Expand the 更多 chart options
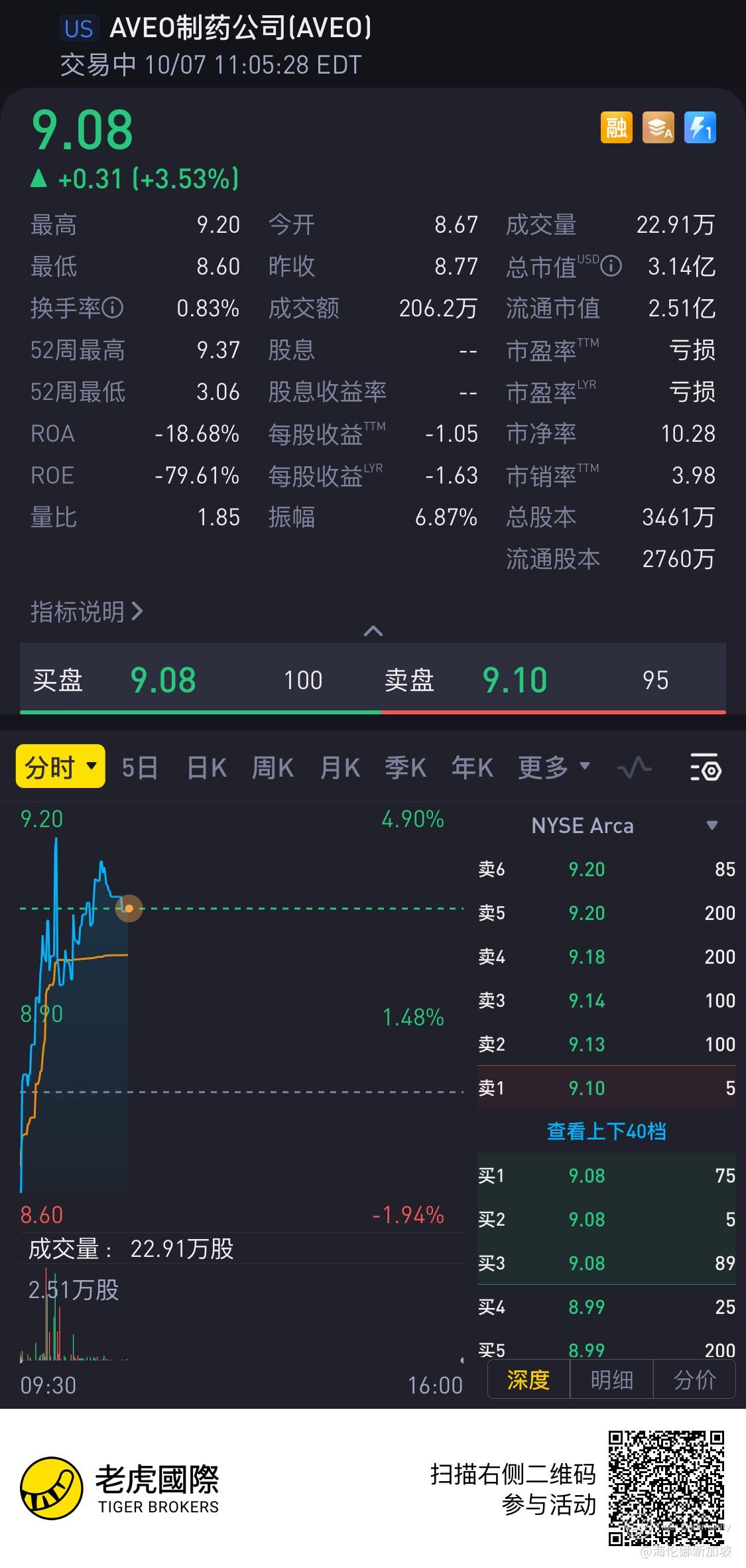 tap(554, 768)
